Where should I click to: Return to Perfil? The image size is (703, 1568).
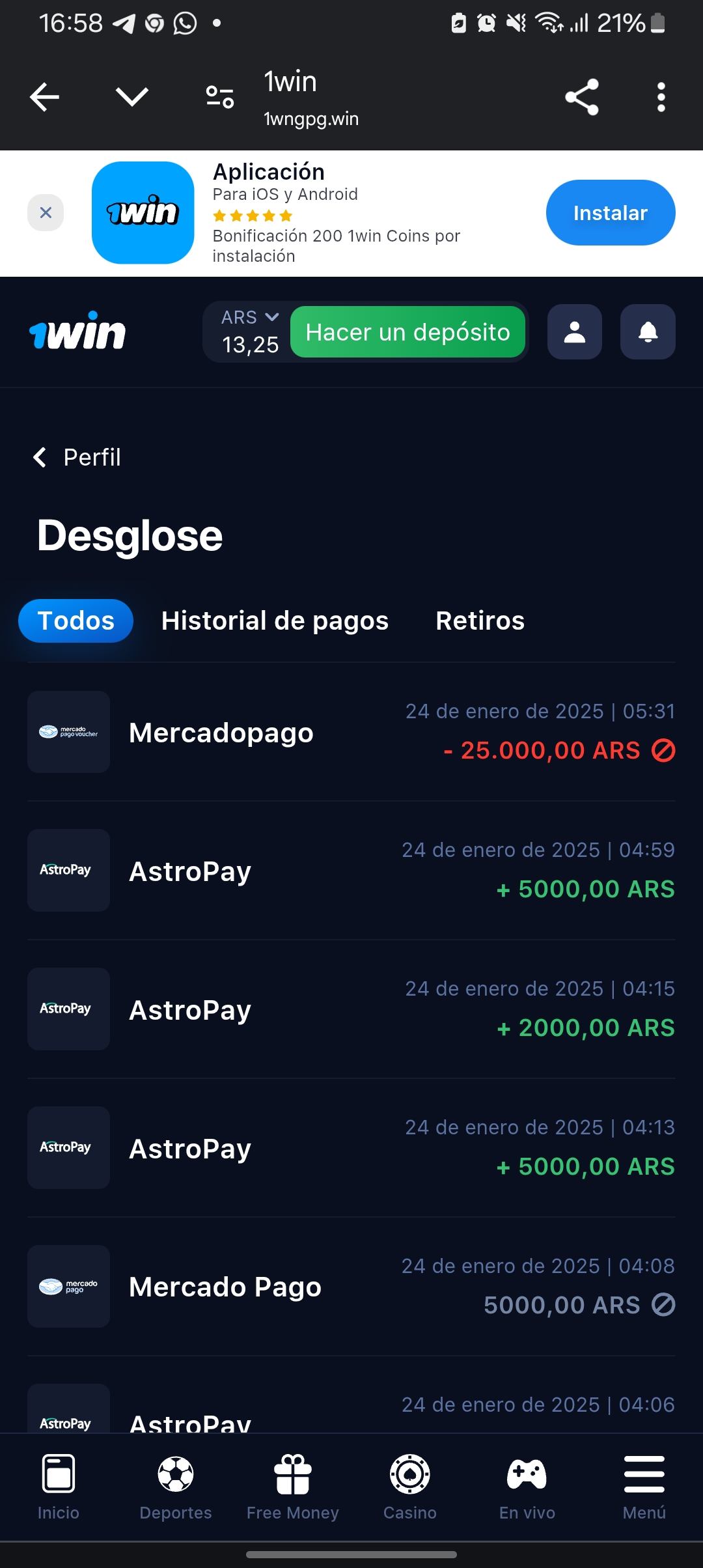[77, 457]
